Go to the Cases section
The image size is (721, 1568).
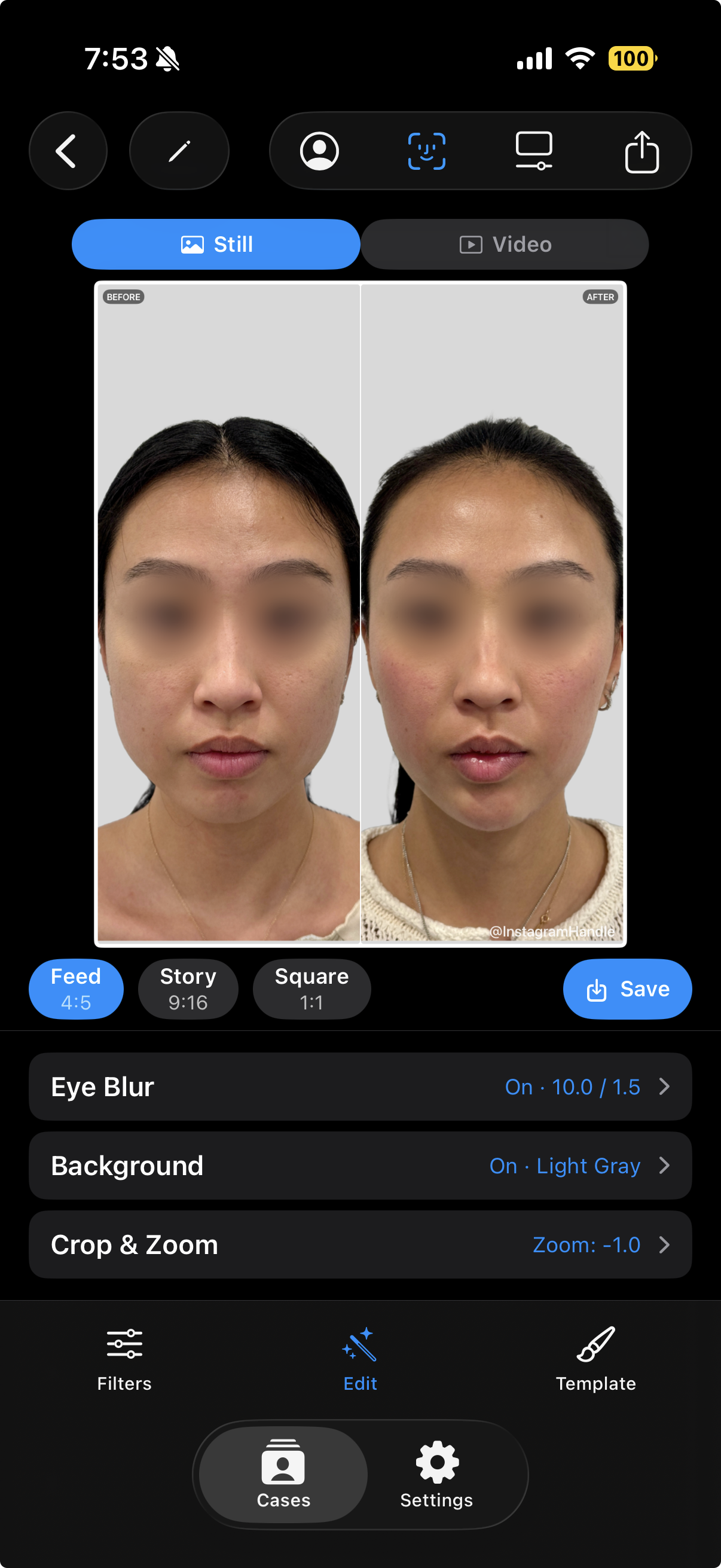click(x=283, y=1474)
